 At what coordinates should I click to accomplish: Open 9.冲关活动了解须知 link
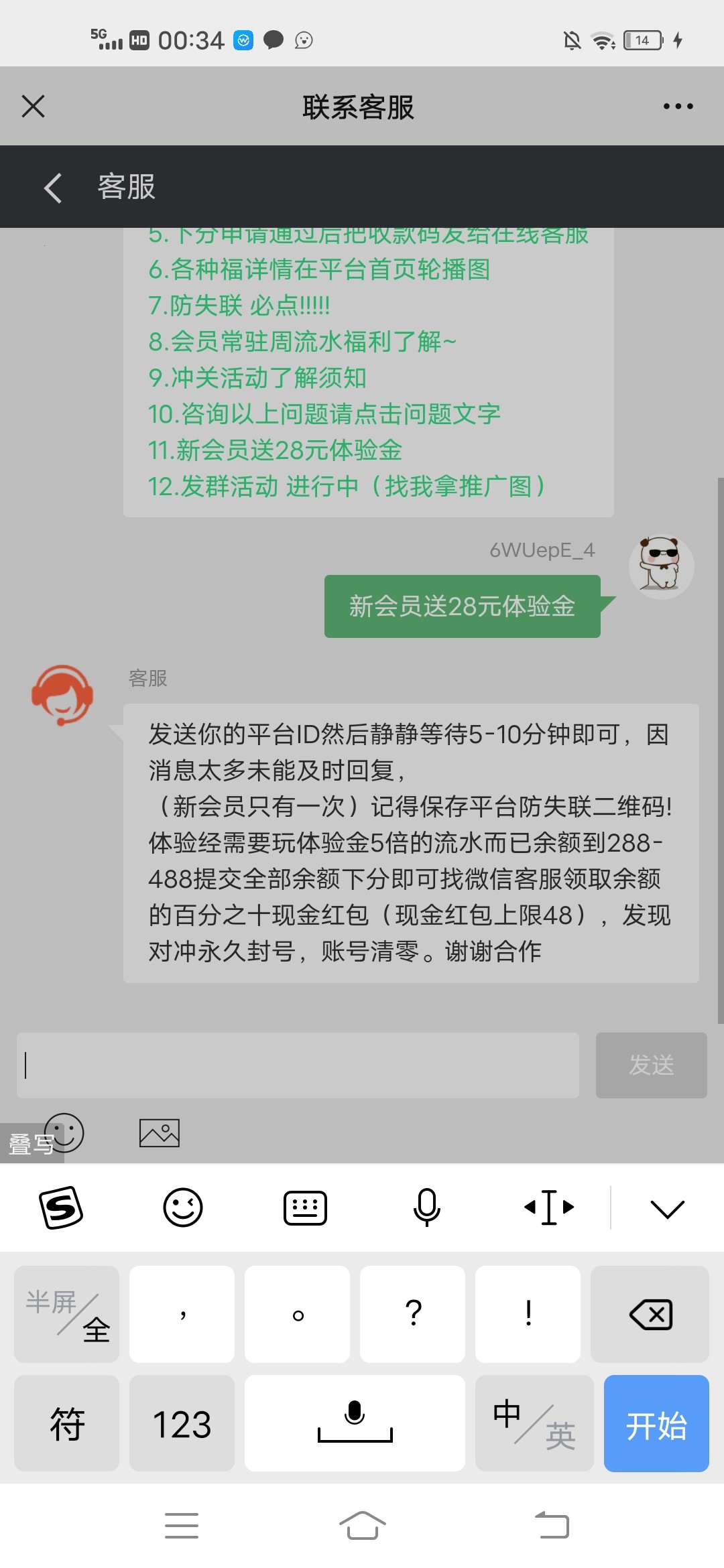(x=257, y=378)
